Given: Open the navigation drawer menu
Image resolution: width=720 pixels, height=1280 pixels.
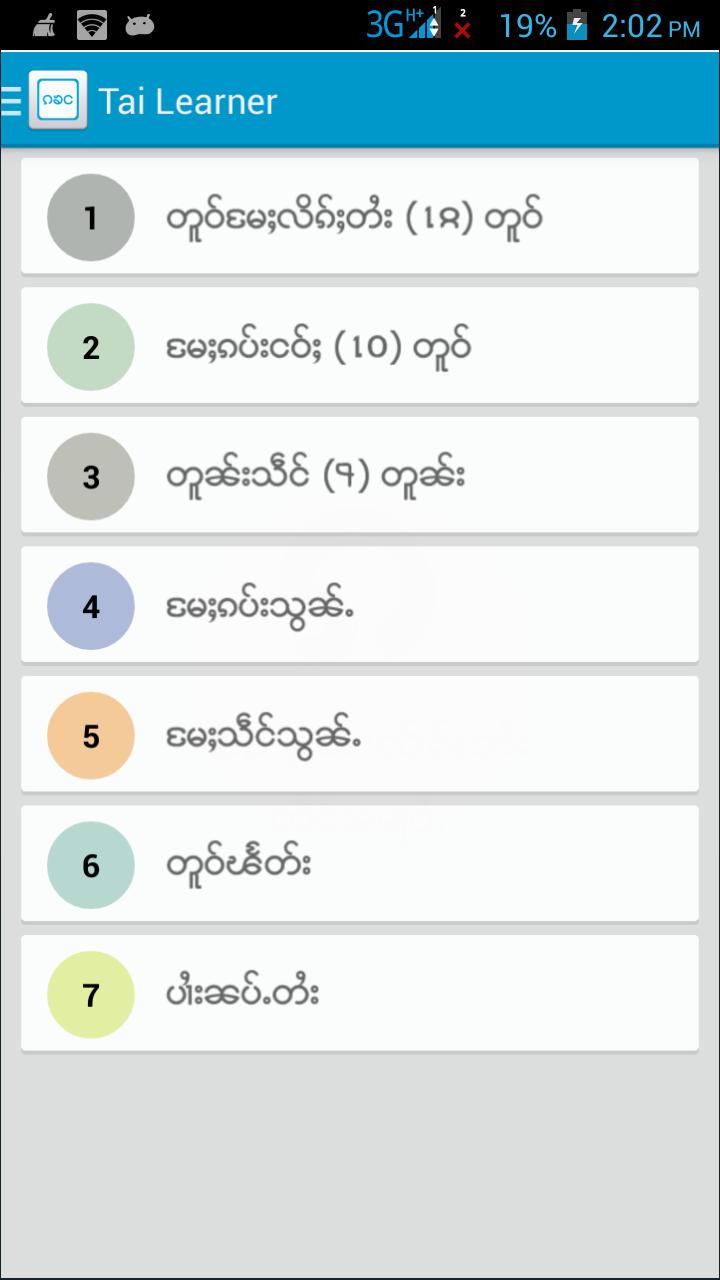Looking at the screenshot, I should (x=11, y=100).
